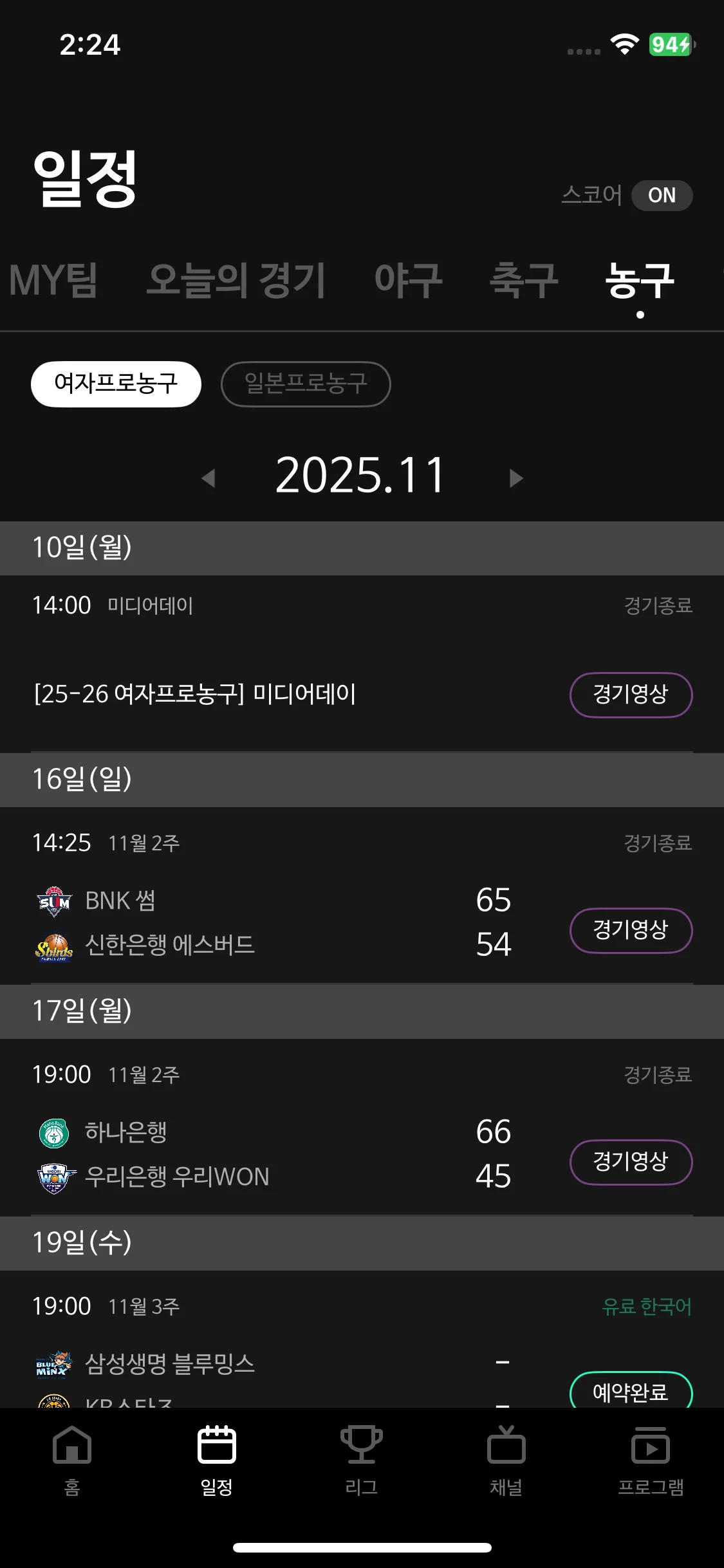This screenshot has width=724, height=1568.
Task: Go to the next month arrow
Action: click(x=515, y=478)
